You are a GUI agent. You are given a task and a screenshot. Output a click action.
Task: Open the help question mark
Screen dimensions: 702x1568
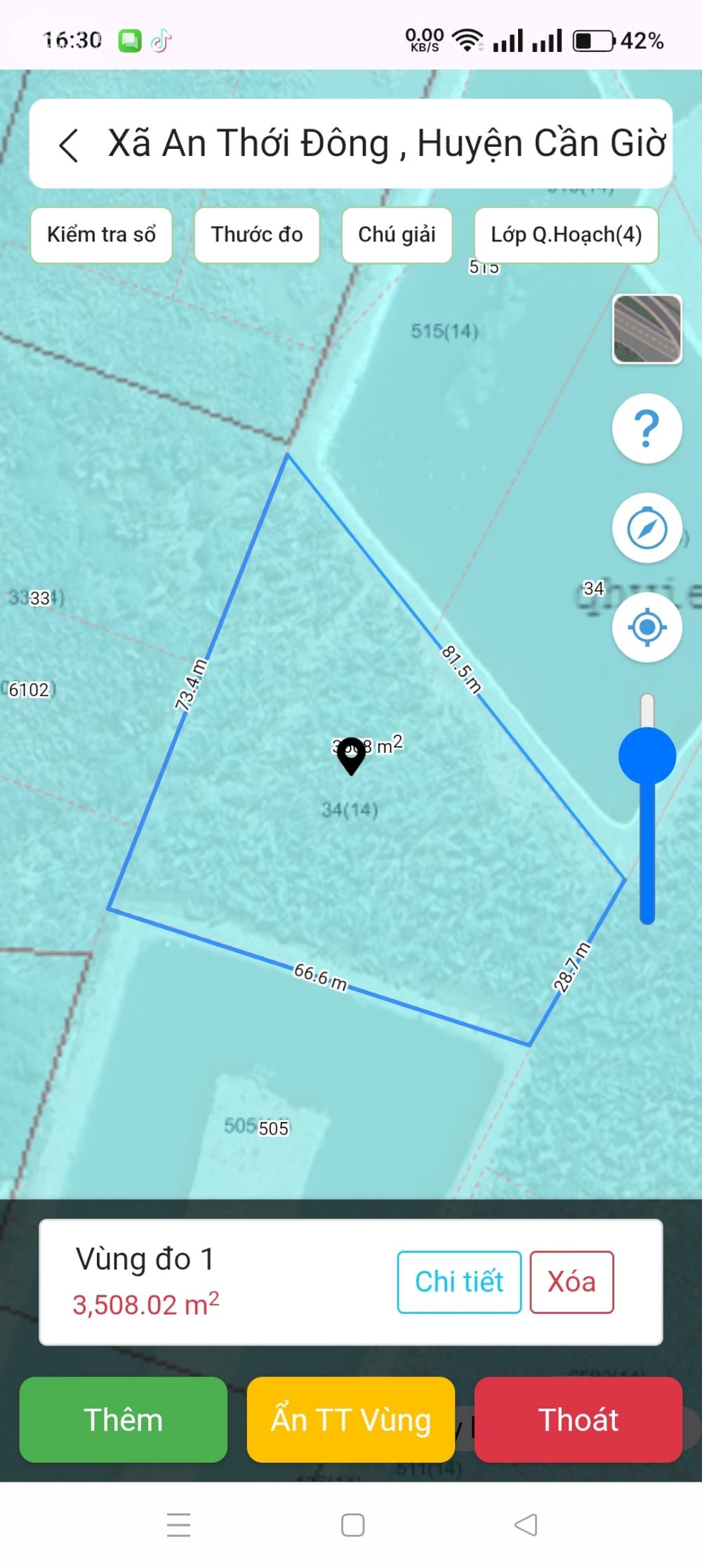click(x=647, y=428)
